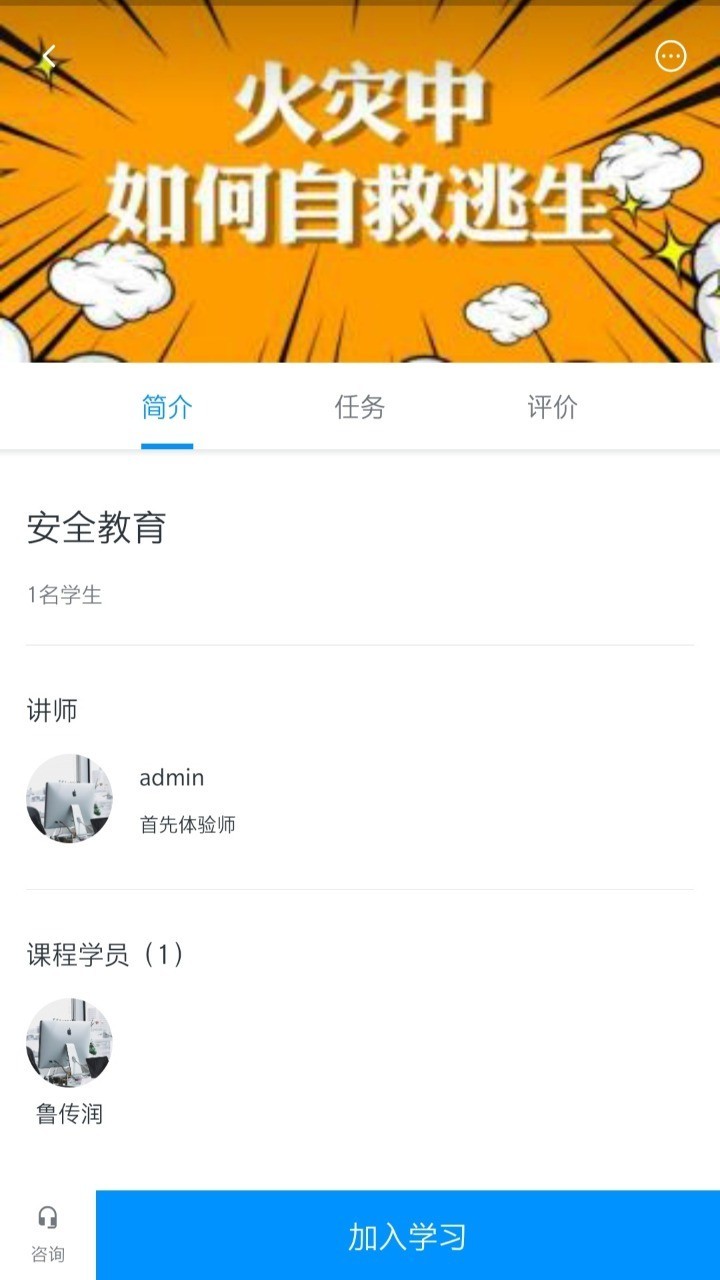The image size is (720, 1280).
Task: Tap the circled ellipsis in the top corner
Action: pyautogui.click(x=672, y=58)
